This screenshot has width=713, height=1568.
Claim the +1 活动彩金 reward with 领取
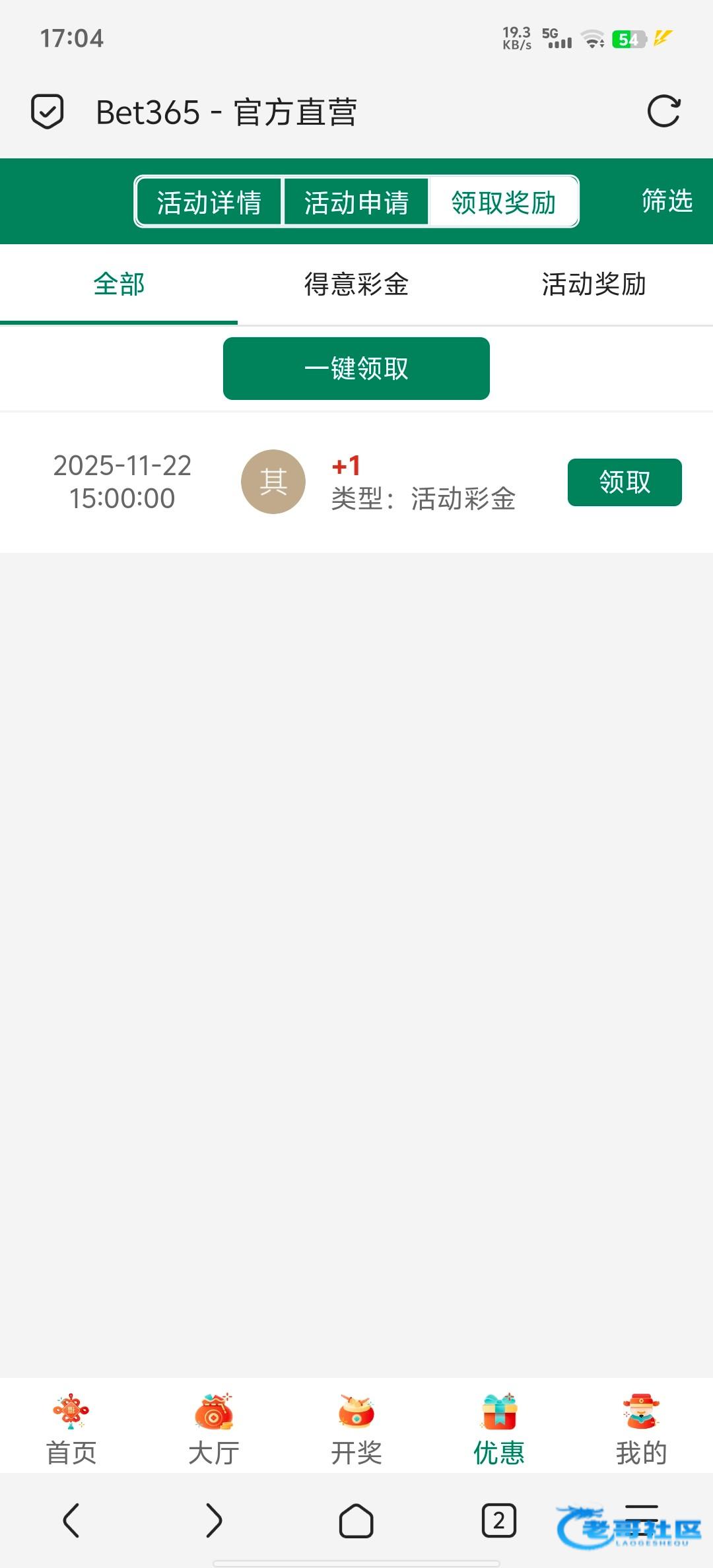pos(625,482)
